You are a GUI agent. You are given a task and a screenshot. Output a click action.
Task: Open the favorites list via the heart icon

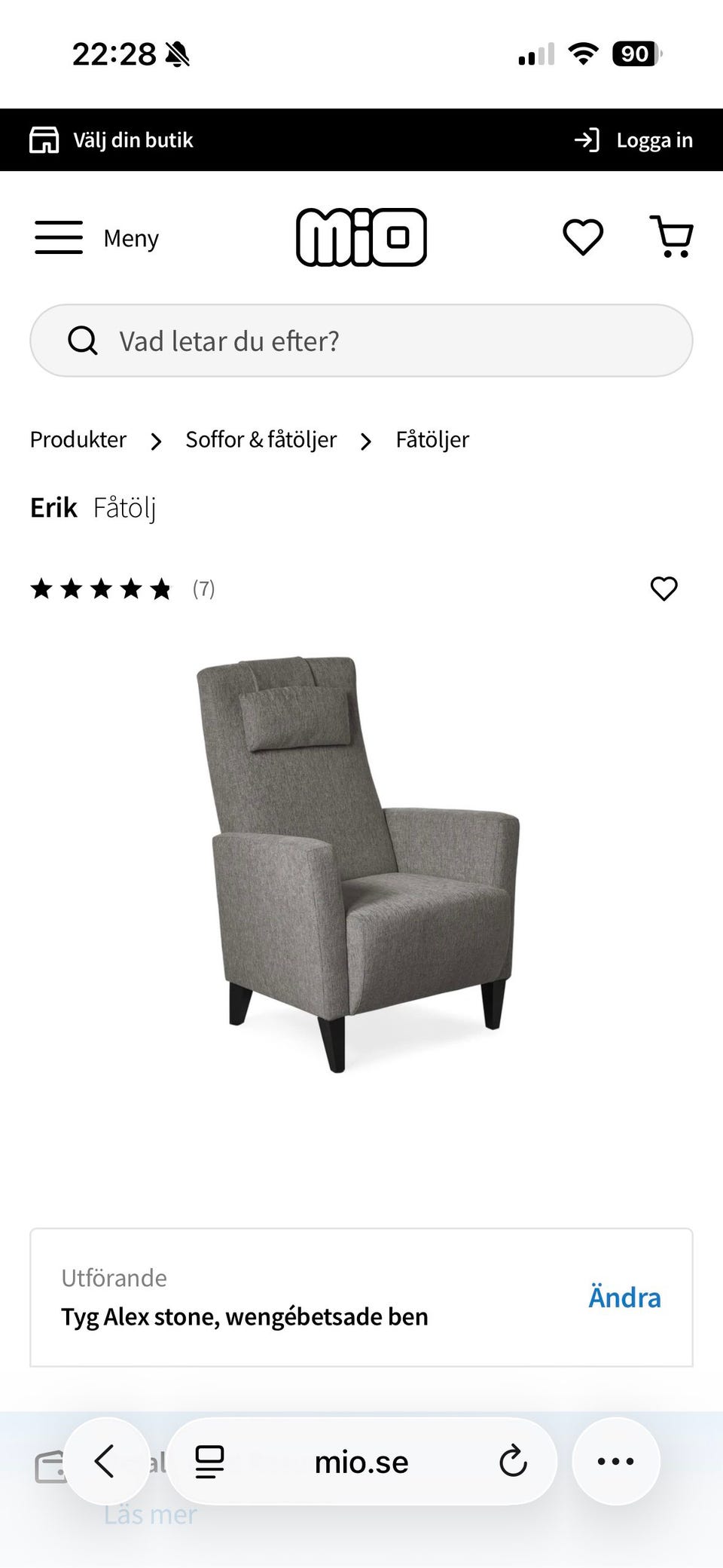pyautogui.click(x=582, y=237)
